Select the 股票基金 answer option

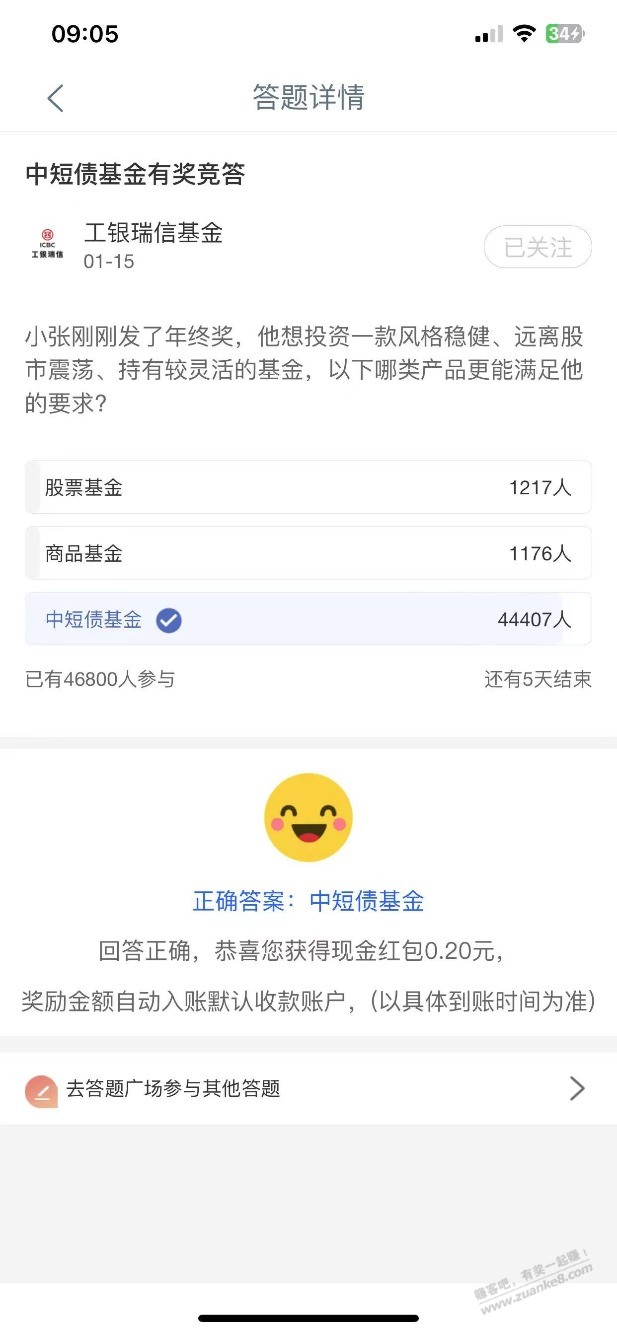308,487
